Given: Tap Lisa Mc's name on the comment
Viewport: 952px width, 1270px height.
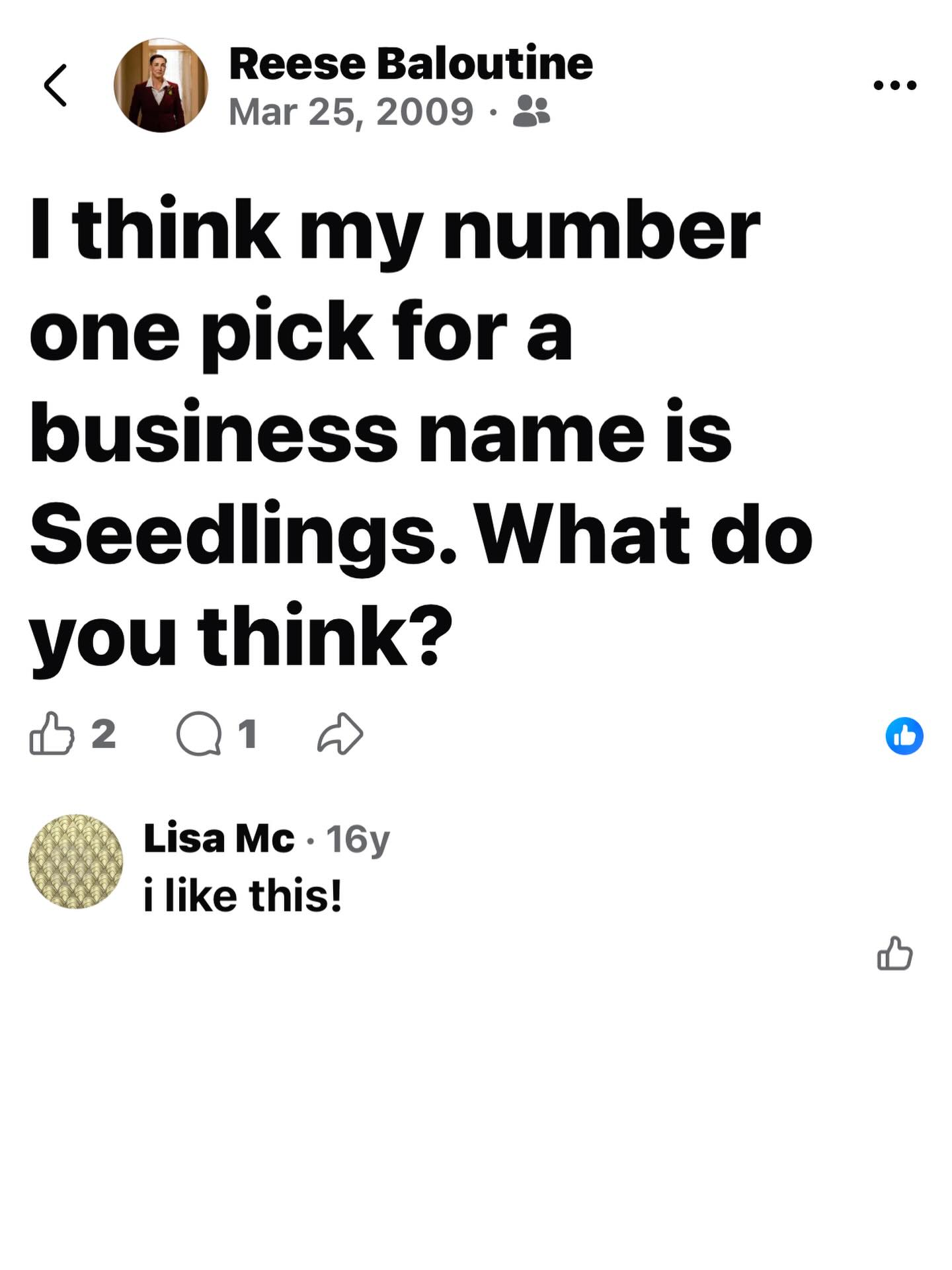Looking at the screenshot, I should point(219,839).
